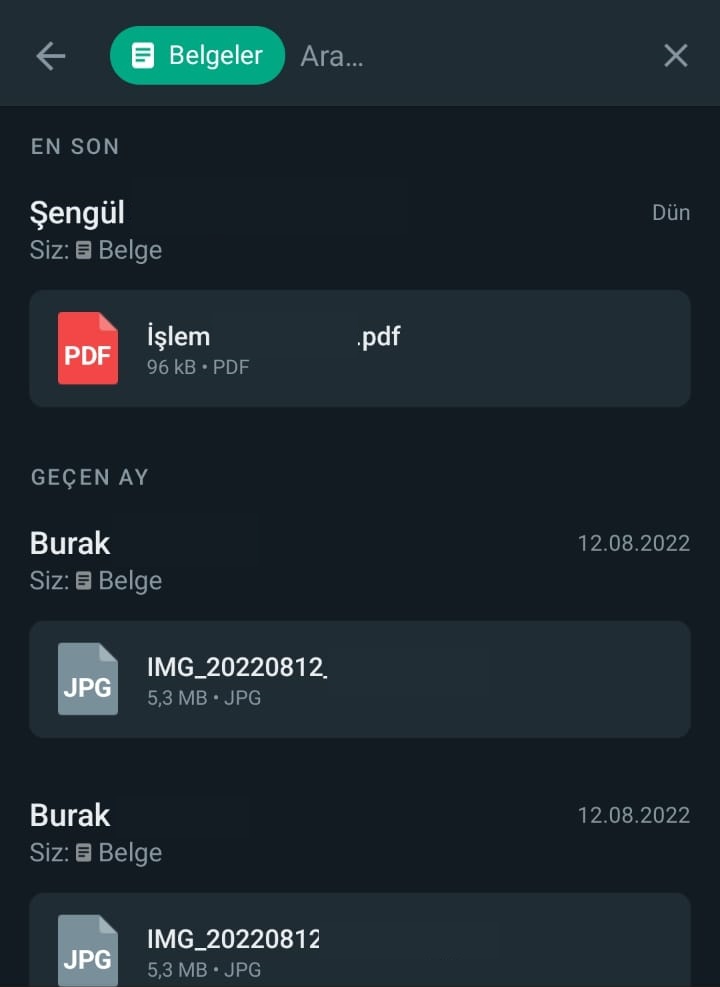720x987 pixels.
Task: Click the Dün timestamp next to Şengül
Action: (x=672, y=213)
